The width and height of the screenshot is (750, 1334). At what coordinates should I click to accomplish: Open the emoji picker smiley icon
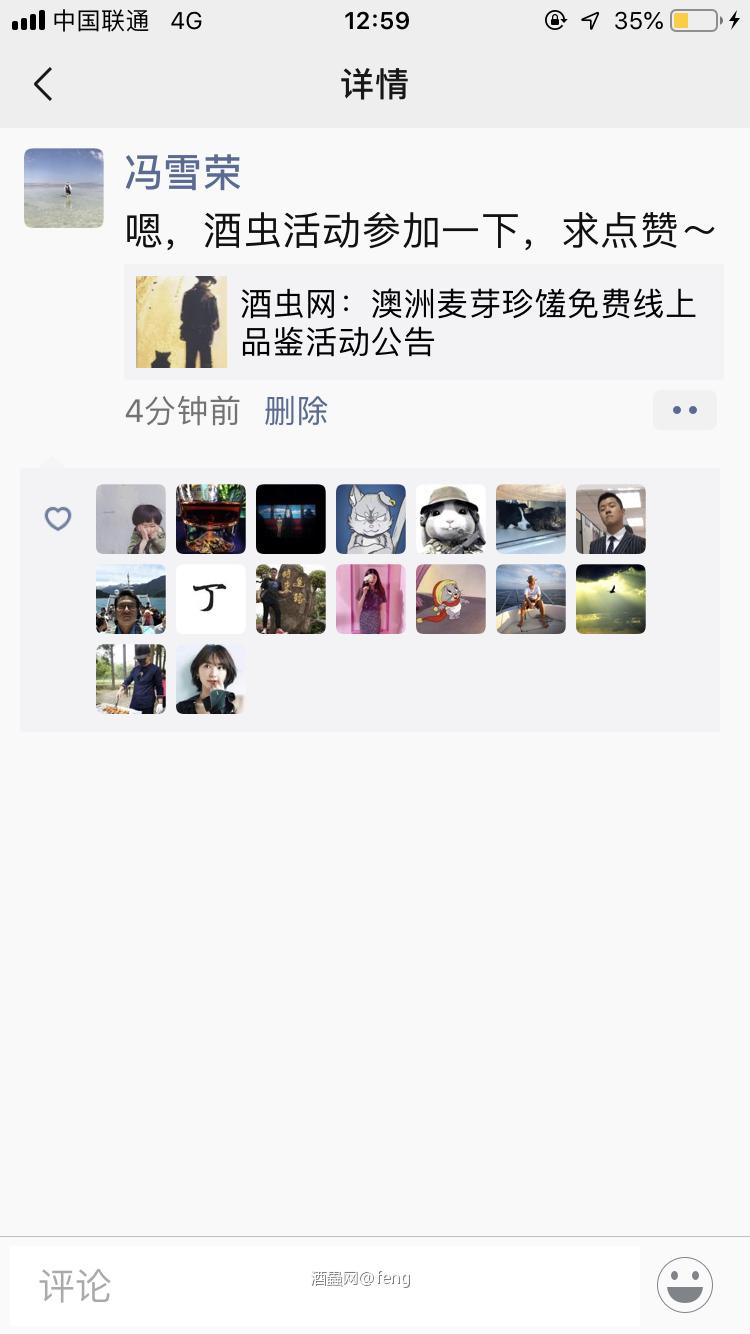(684, 1284)
